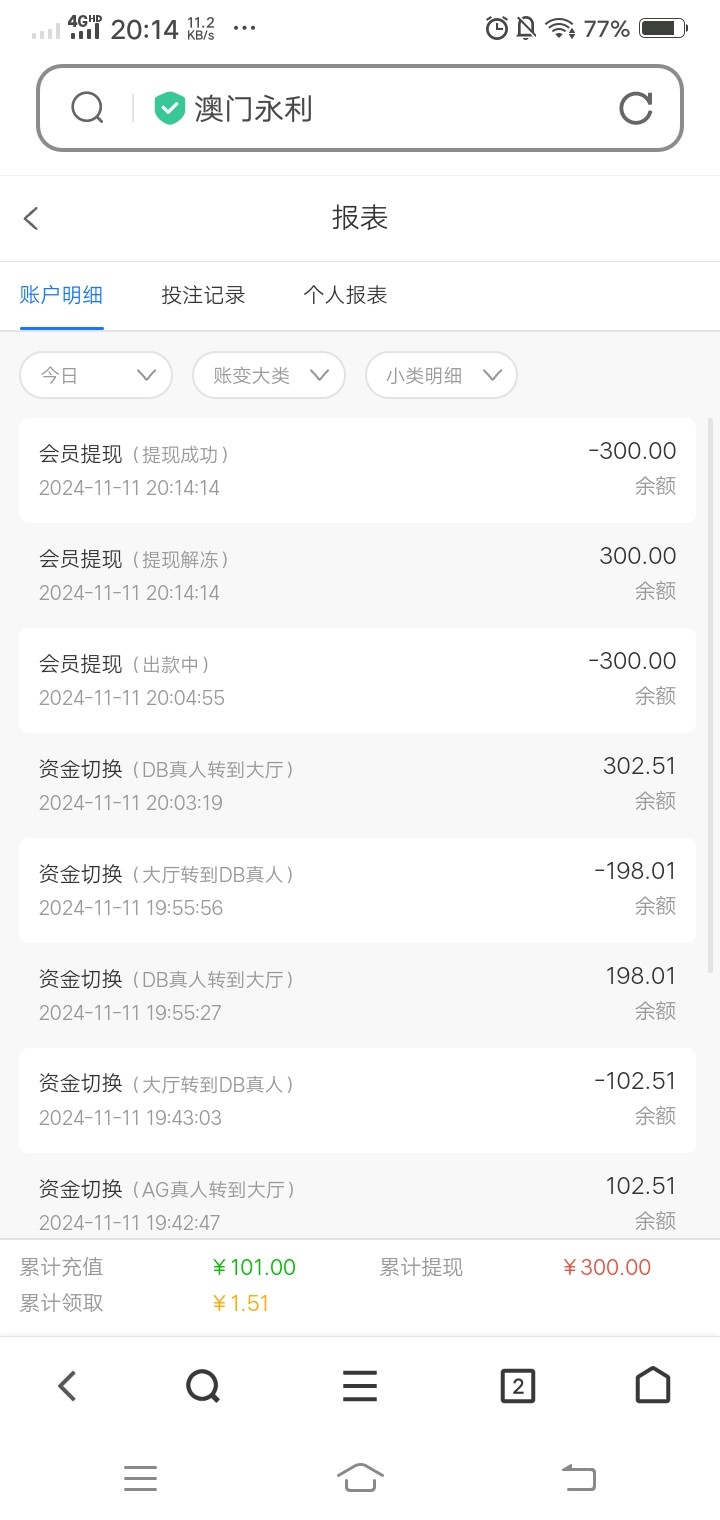Image resolution: width=720 pixels, height=1520 pixels.
Task: Switch to the 个人报表 tab
Action: tap(345, 295)
